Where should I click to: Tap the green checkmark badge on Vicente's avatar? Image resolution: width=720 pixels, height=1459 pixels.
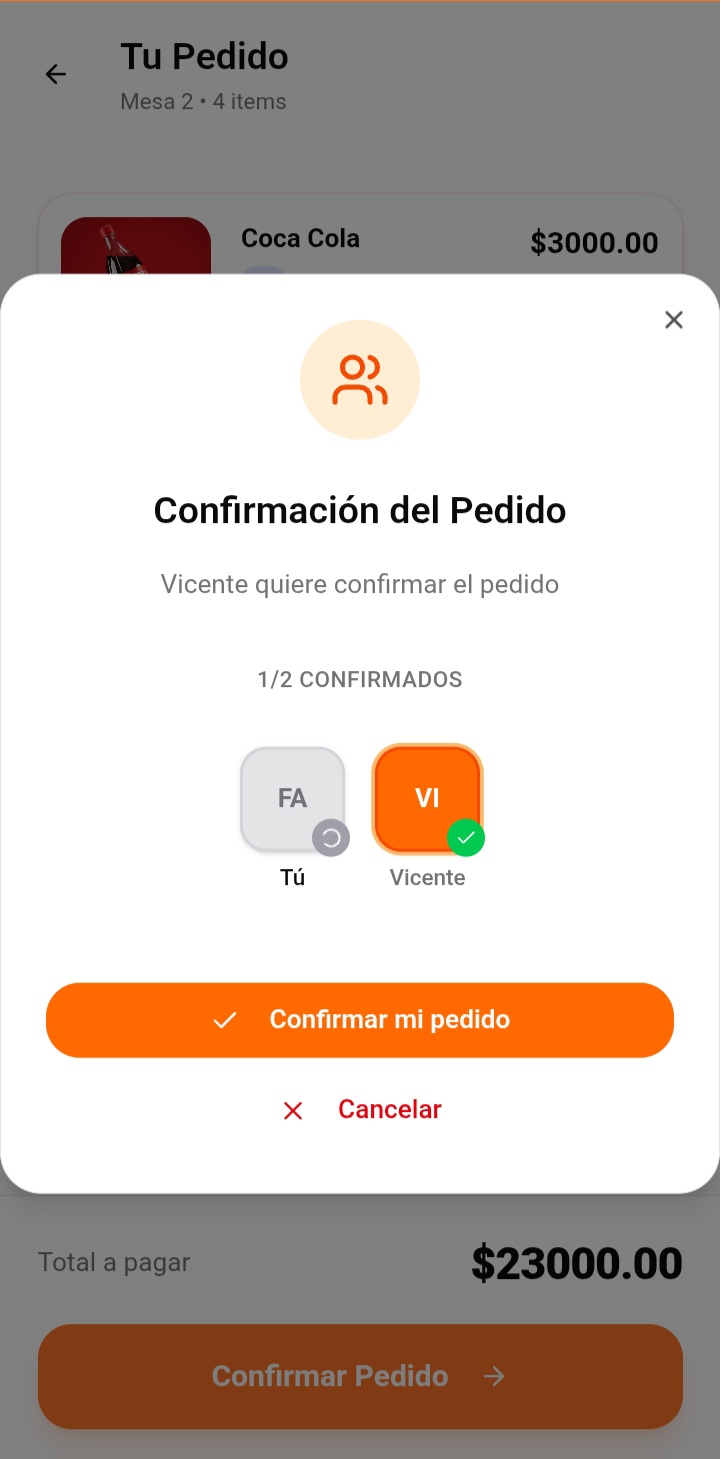[466, 838]
